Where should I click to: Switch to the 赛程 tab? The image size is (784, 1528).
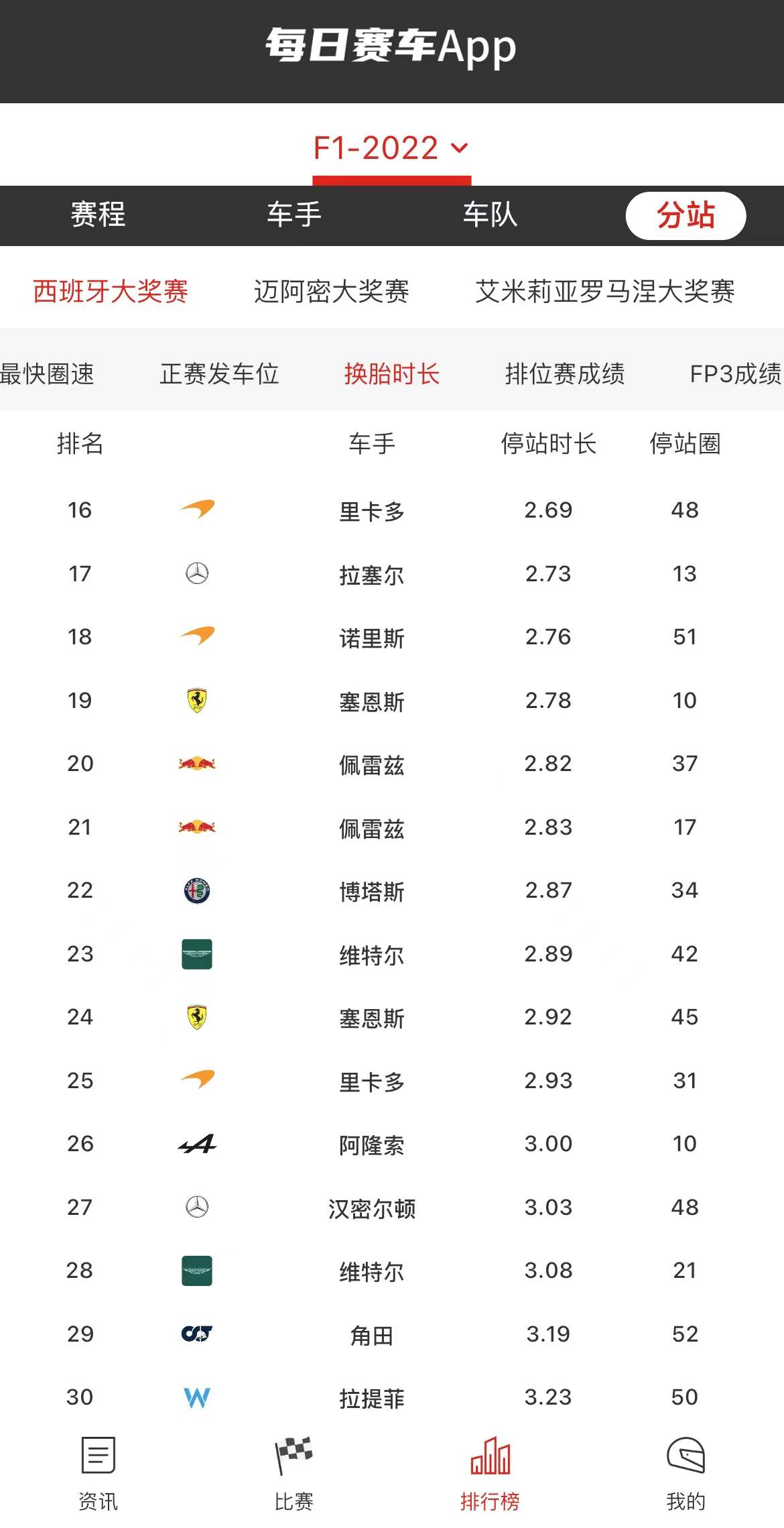[x=98, y=215]
